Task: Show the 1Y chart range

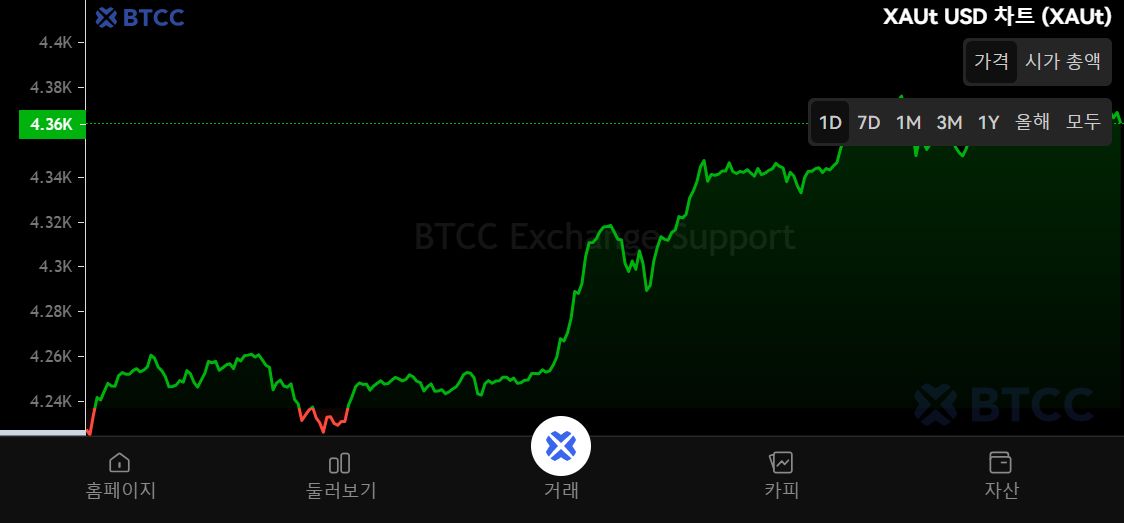Action: tap(988, 123)
